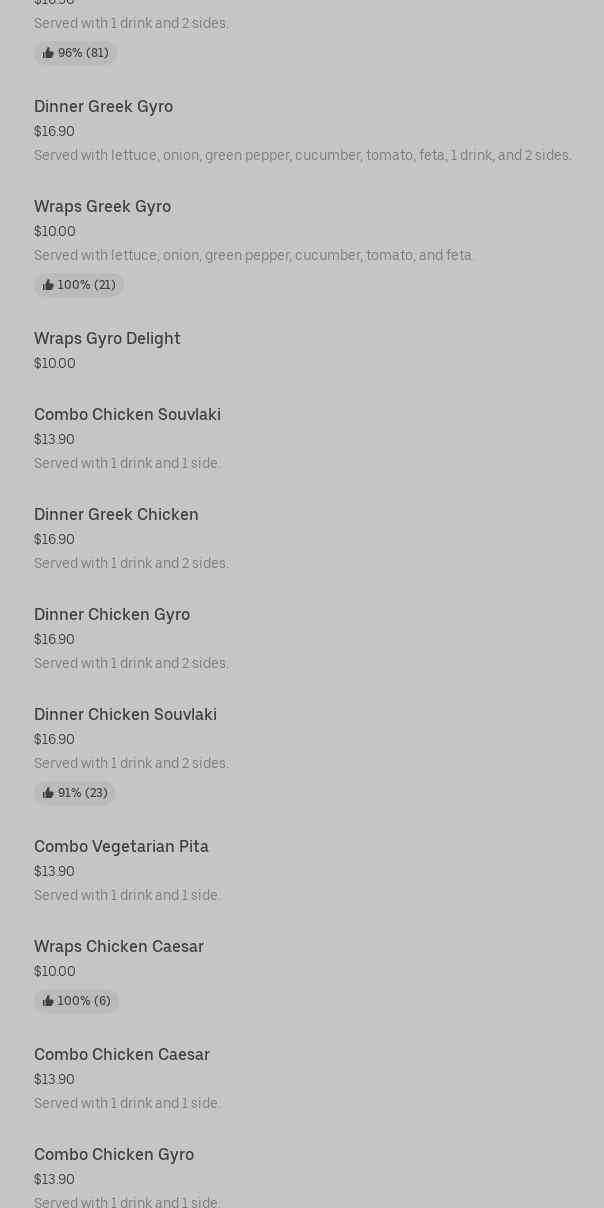Open the Combo Chicken Caesar item
The width and height of the screenshot is (604, 1208).
pos(122,1055)
